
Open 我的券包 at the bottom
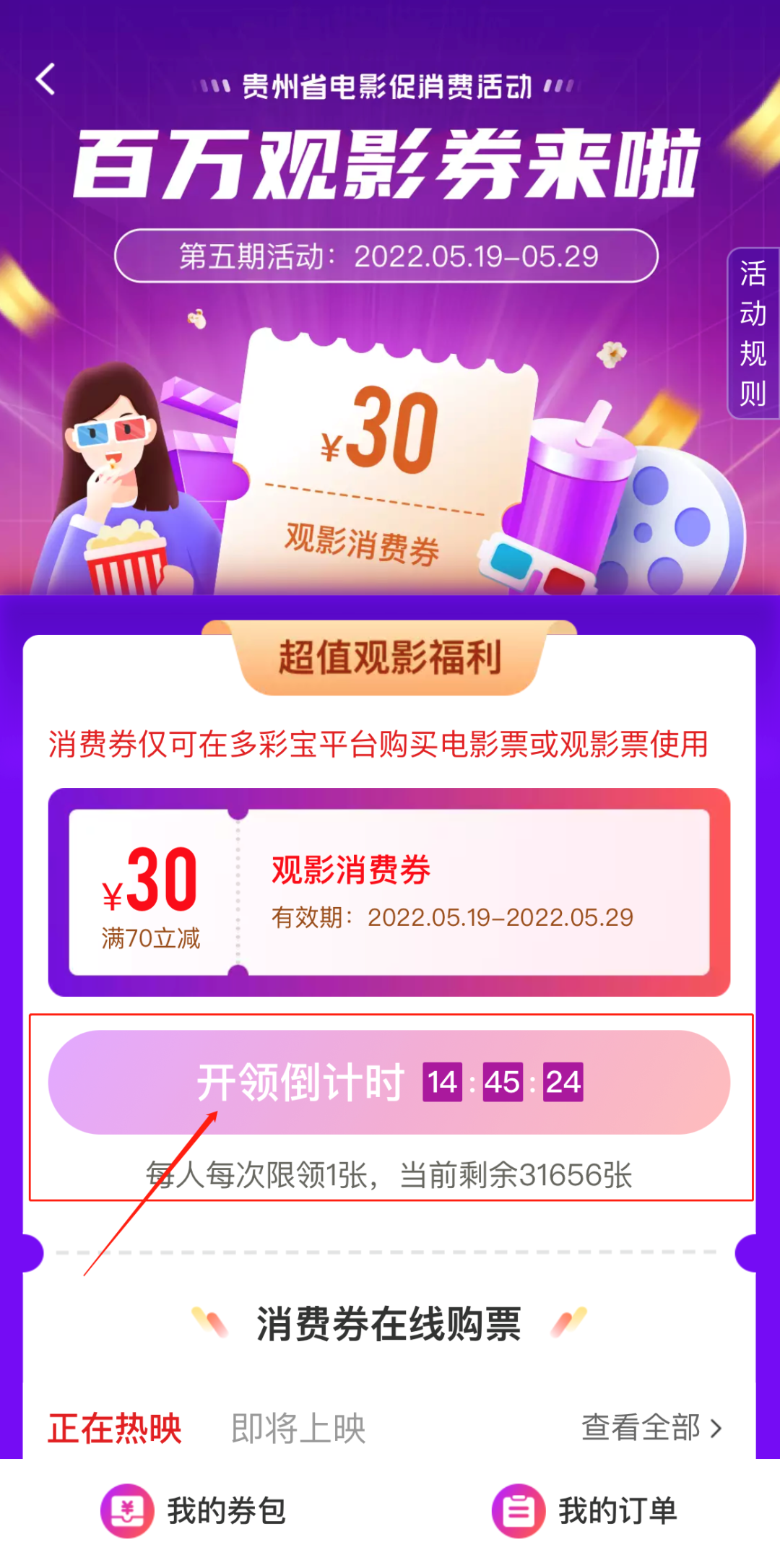pos(195,1510)
